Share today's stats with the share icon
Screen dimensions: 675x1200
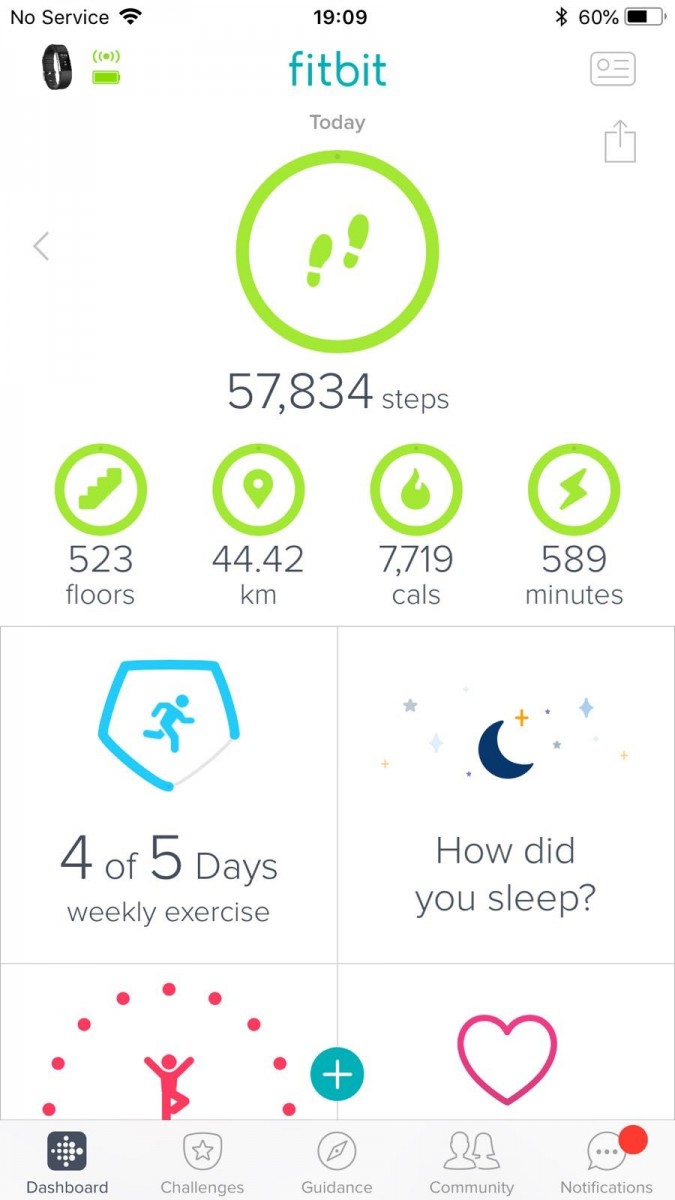click(620, 141)
